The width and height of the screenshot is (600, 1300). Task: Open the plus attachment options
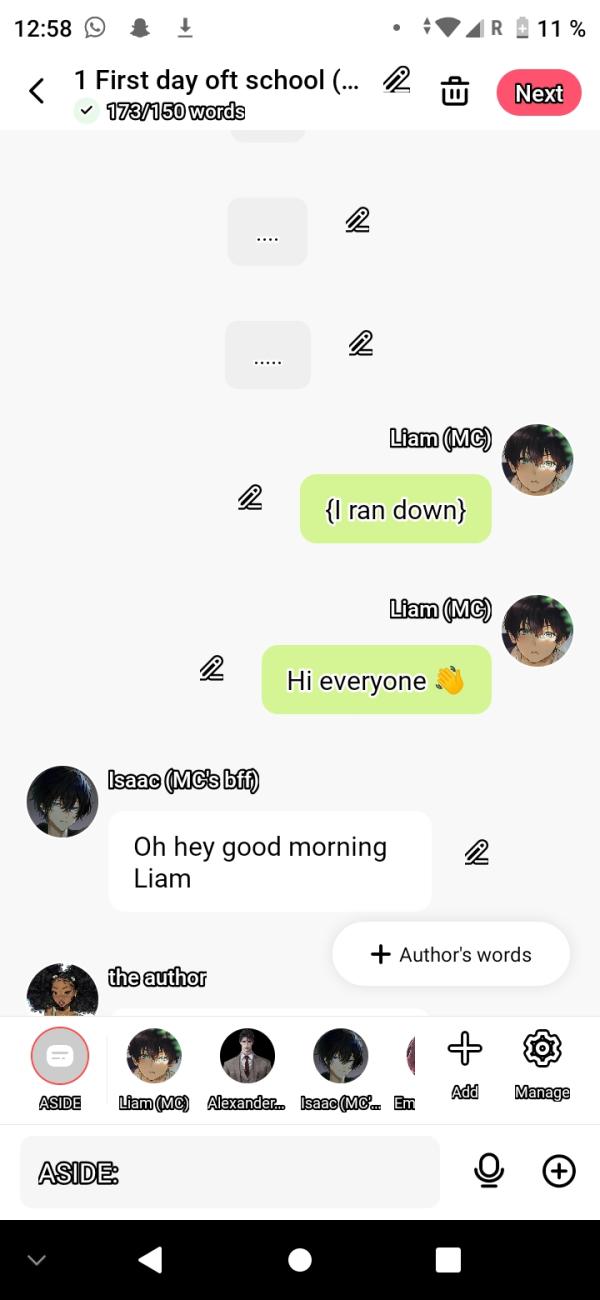pos(558,1171)
